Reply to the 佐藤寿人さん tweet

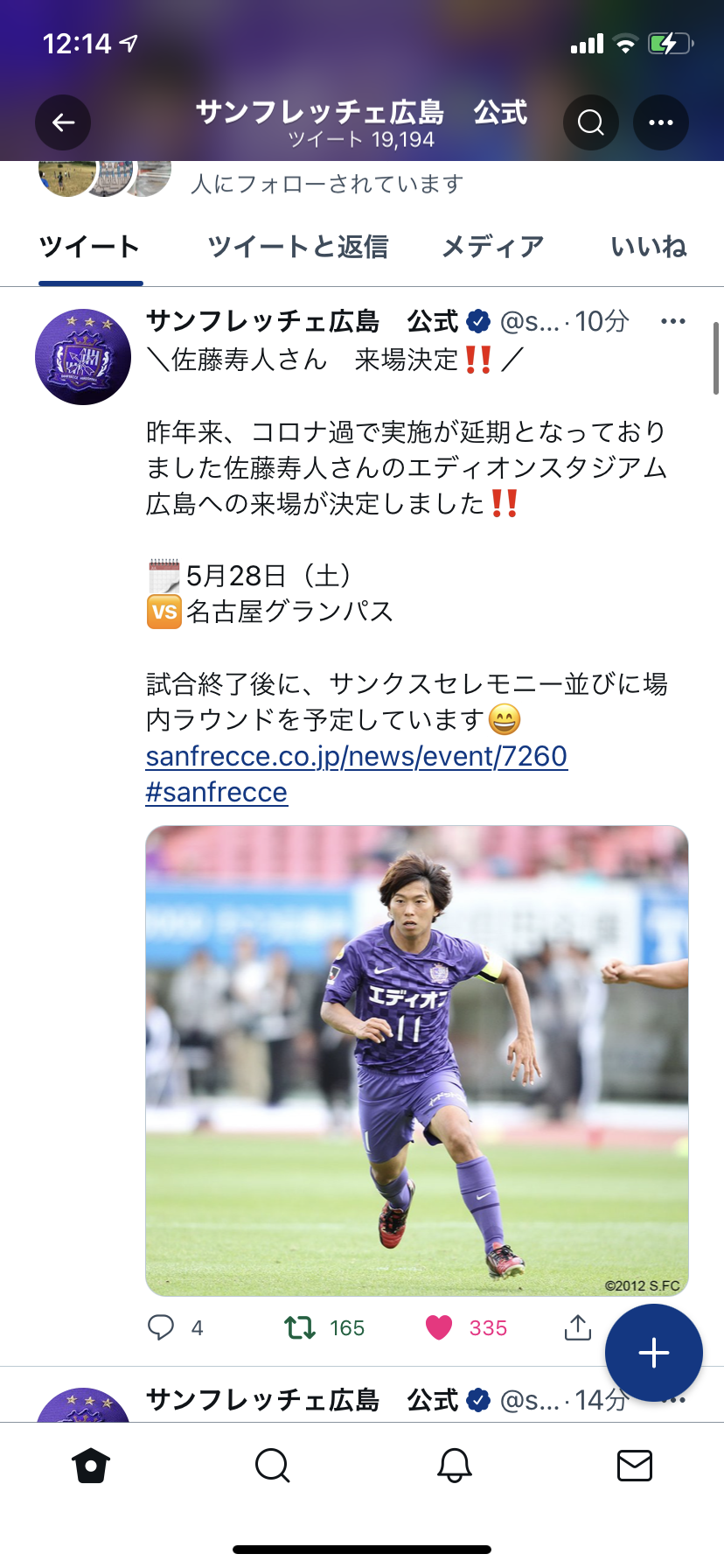tap(161, 1327)
